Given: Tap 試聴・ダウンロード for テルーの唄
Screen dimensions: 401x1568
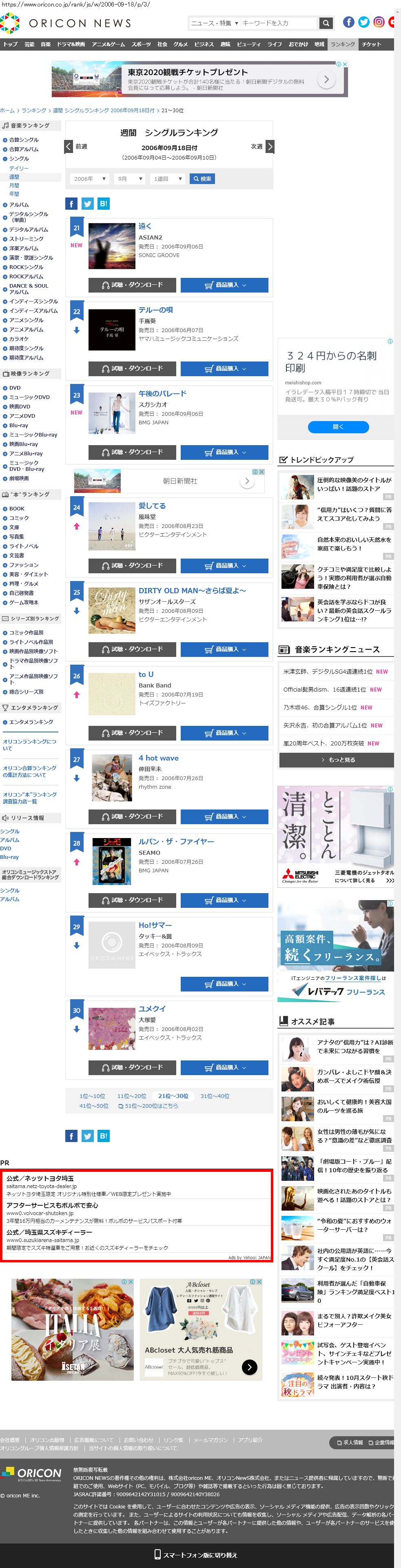Looking at the screenshot, I should pos(132,369).
